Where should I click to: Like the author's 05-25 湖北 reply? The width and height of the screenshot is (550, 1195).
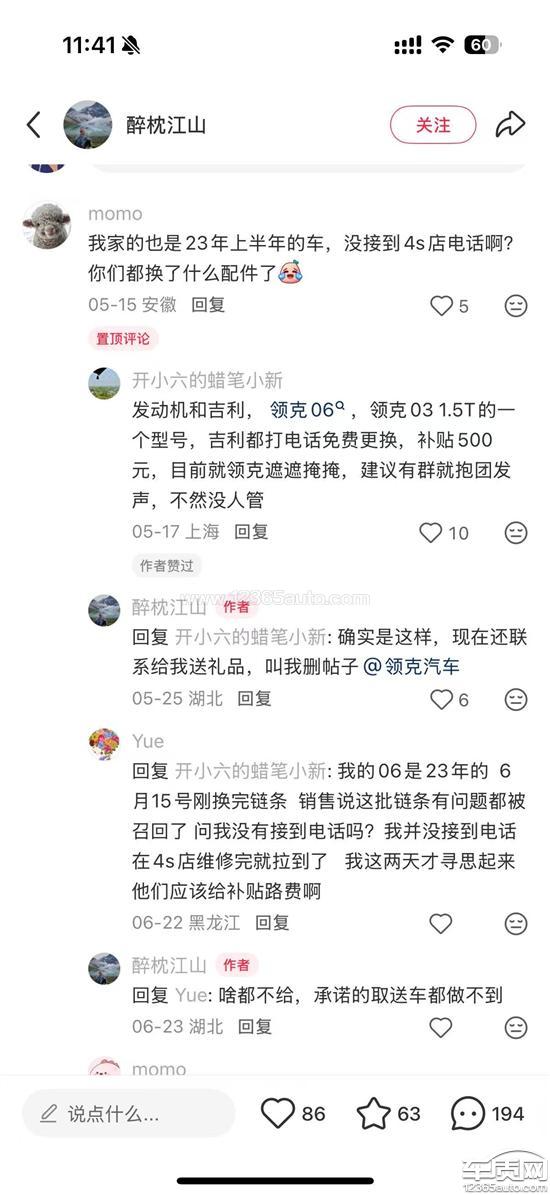[442, 699]
